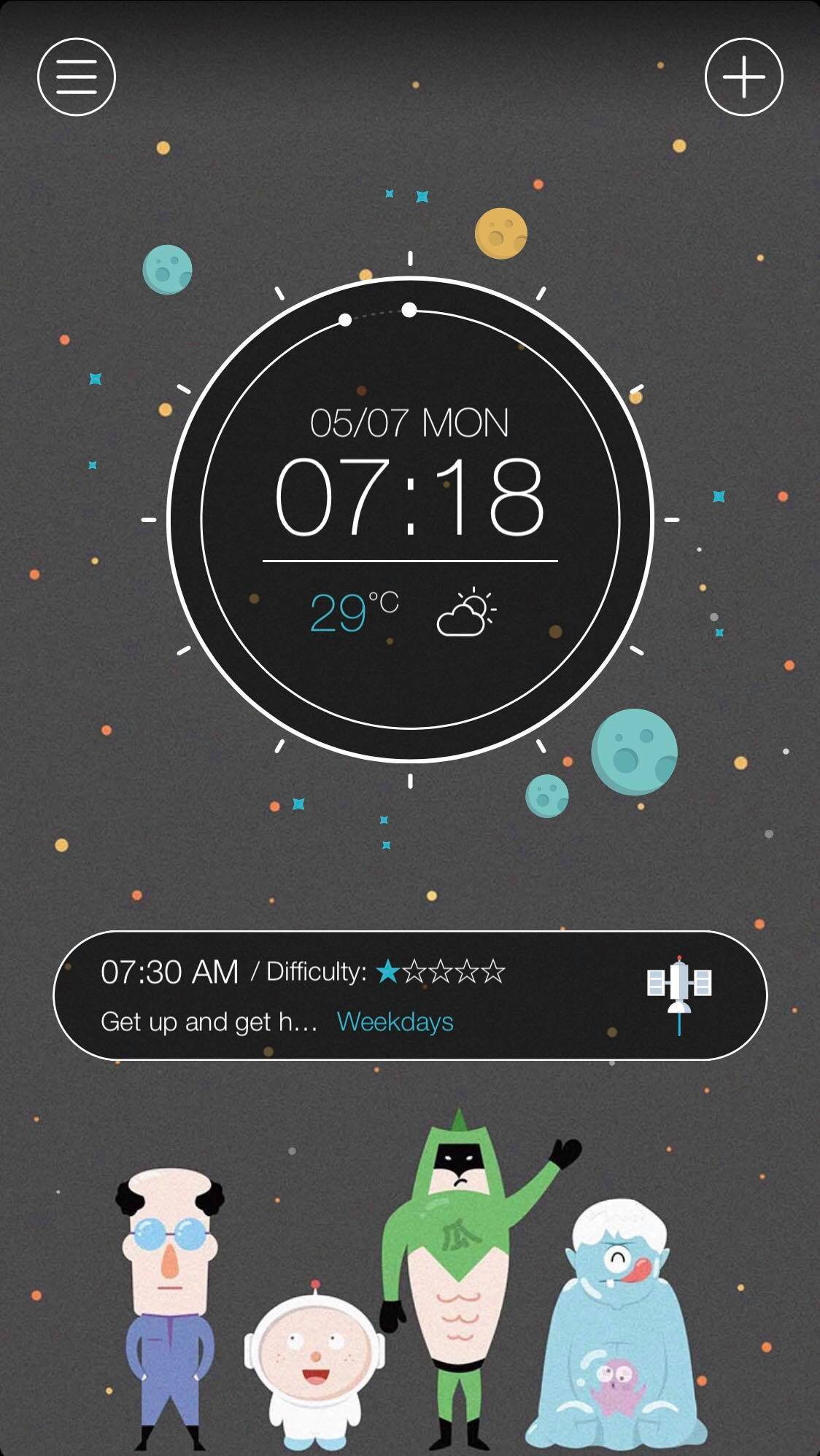Add a new alarm with plus button
This screenshot has width=820, height=1456.
[x=743, y=77]
